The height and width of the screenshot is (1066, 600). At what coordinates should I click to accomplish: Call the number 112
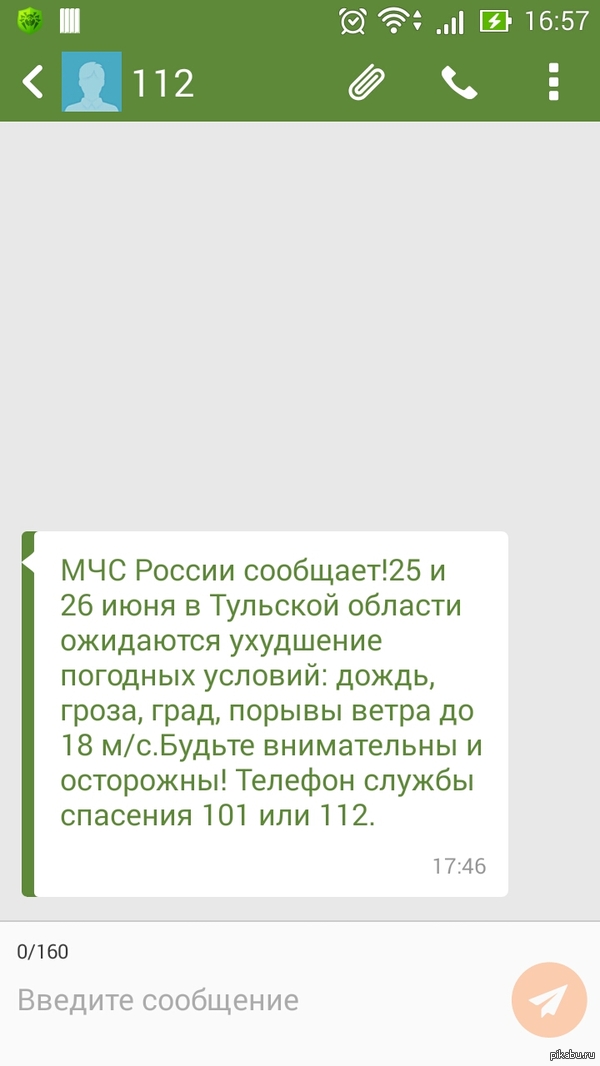(459, 82)
